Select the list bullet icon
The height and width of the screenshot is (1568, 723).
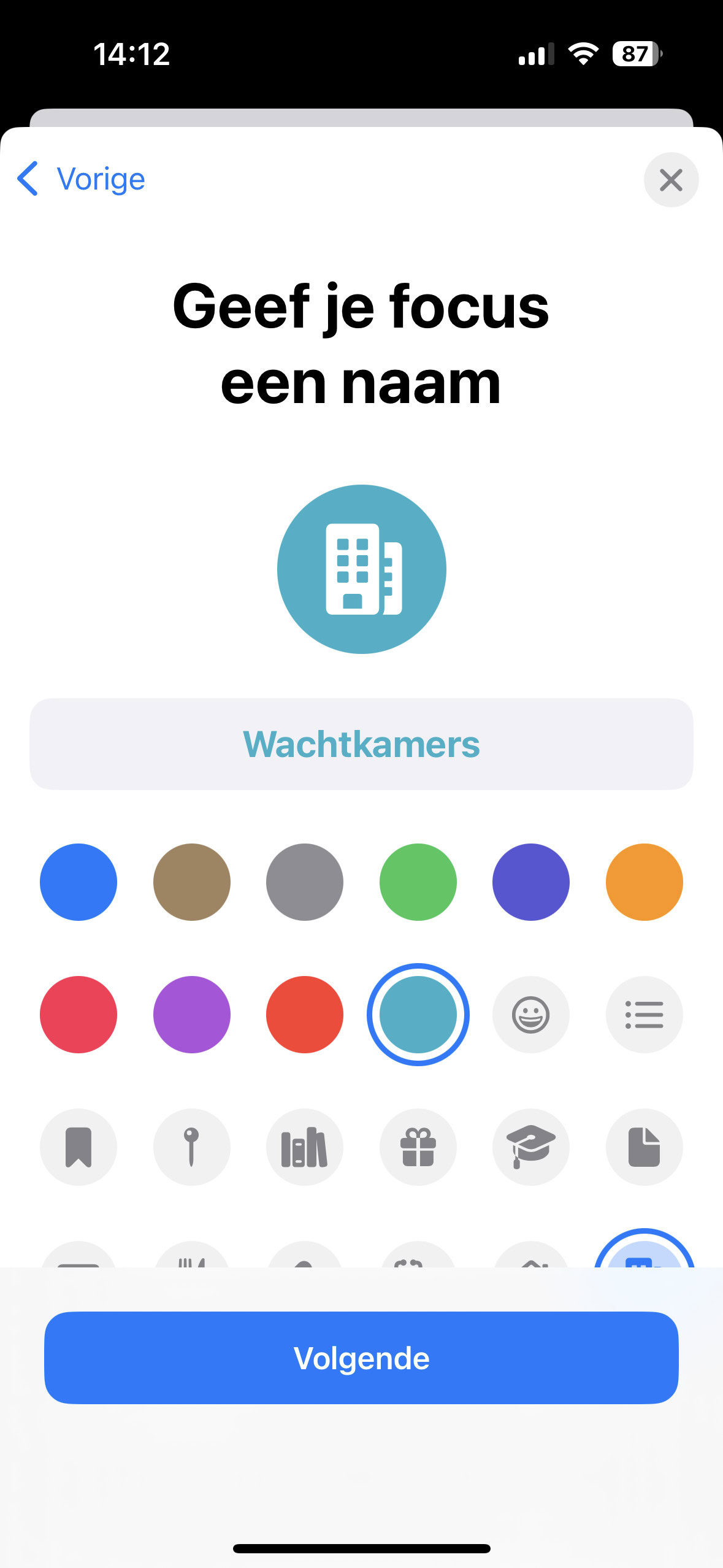point(645,1015)
